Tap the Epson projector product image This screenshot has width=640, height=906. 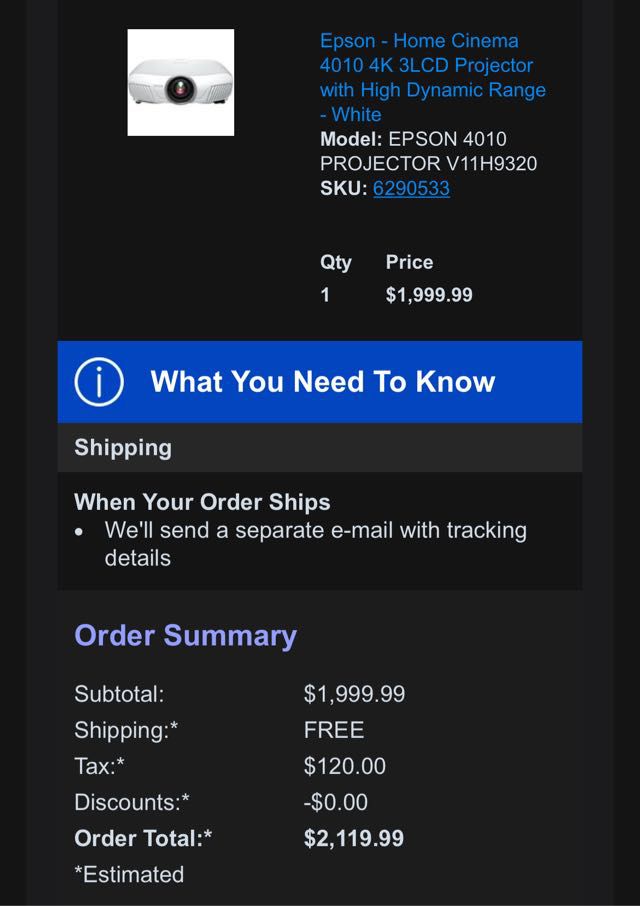[181, 83]
